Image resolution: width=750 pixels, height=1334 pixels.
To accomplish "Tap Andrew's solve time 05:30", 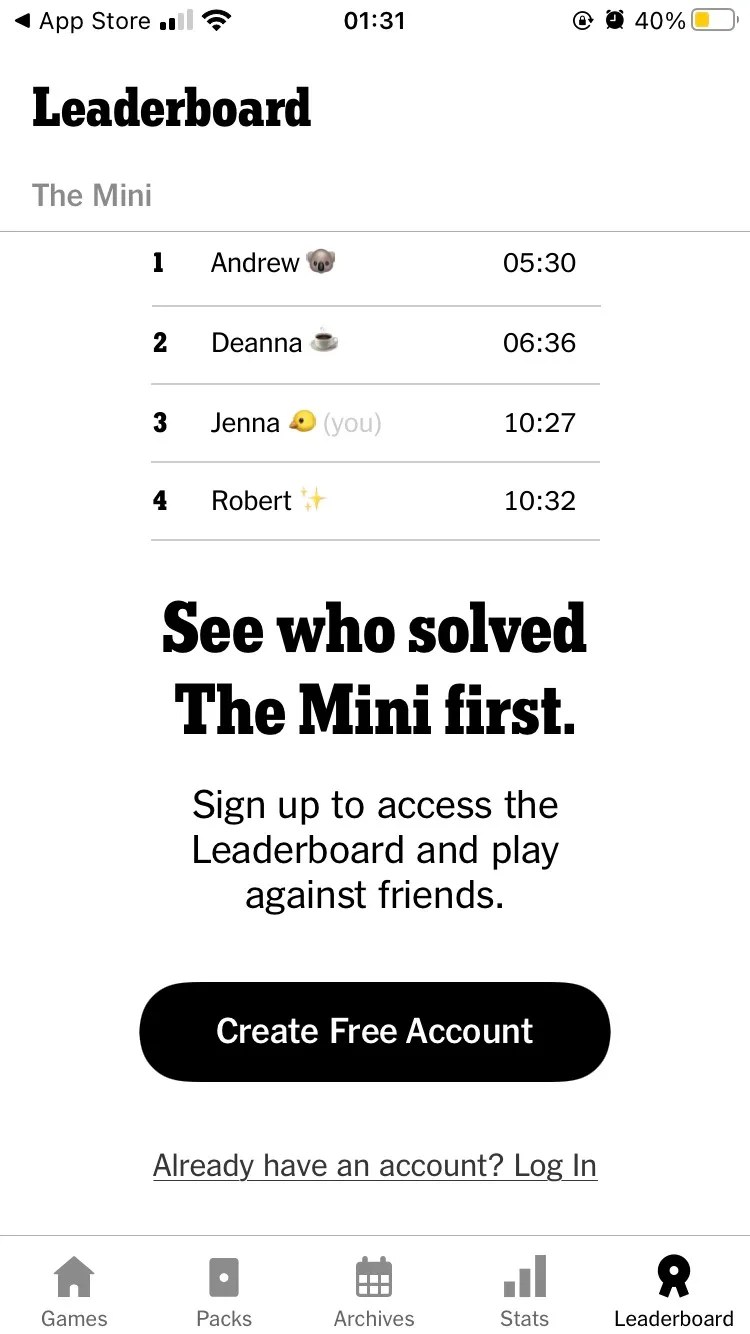I will point(539,262).
